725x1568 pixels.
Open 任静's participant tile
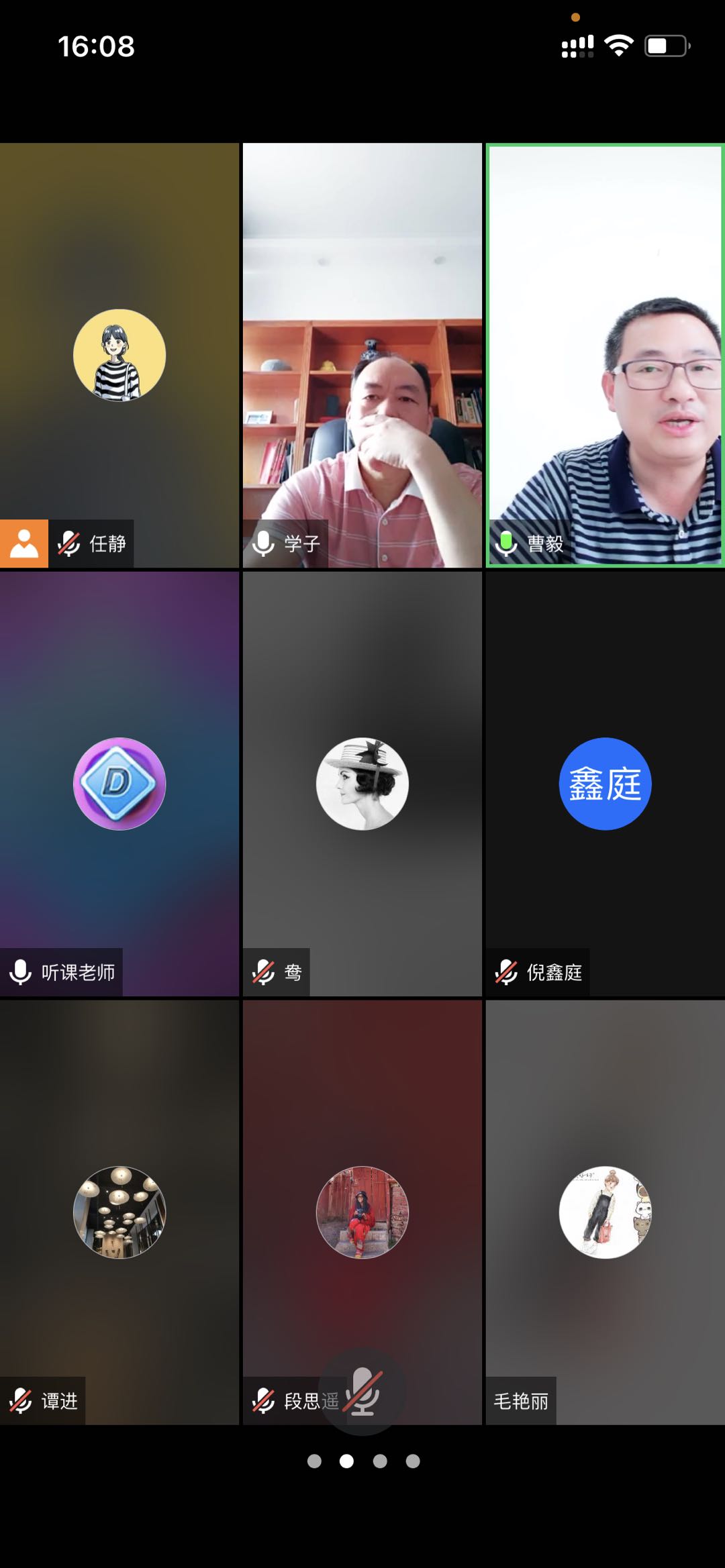[x=119, y=355]
